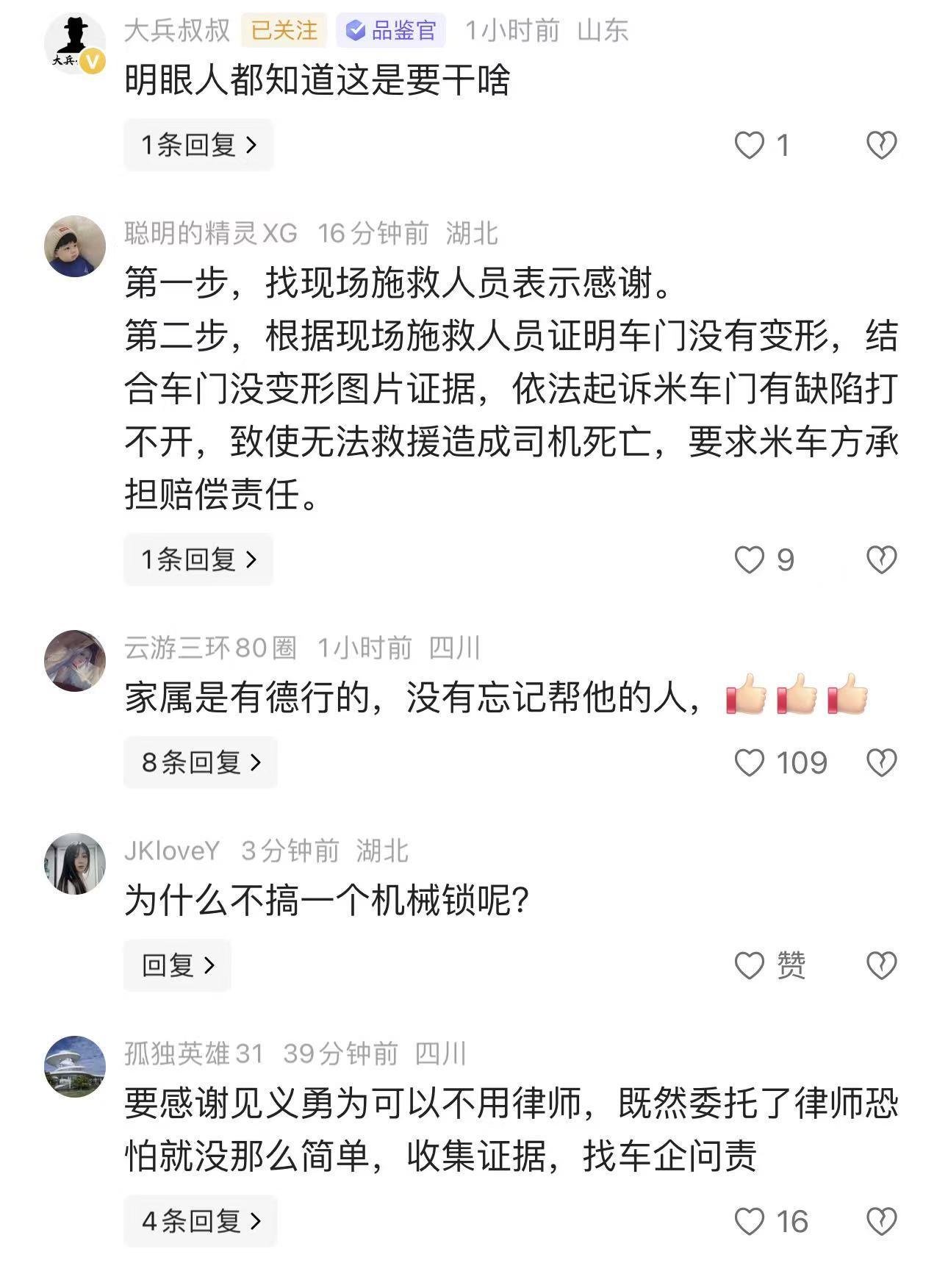
Task: Dislike 孤独英雄31's comment
Action: click(x=881, y=1222)
